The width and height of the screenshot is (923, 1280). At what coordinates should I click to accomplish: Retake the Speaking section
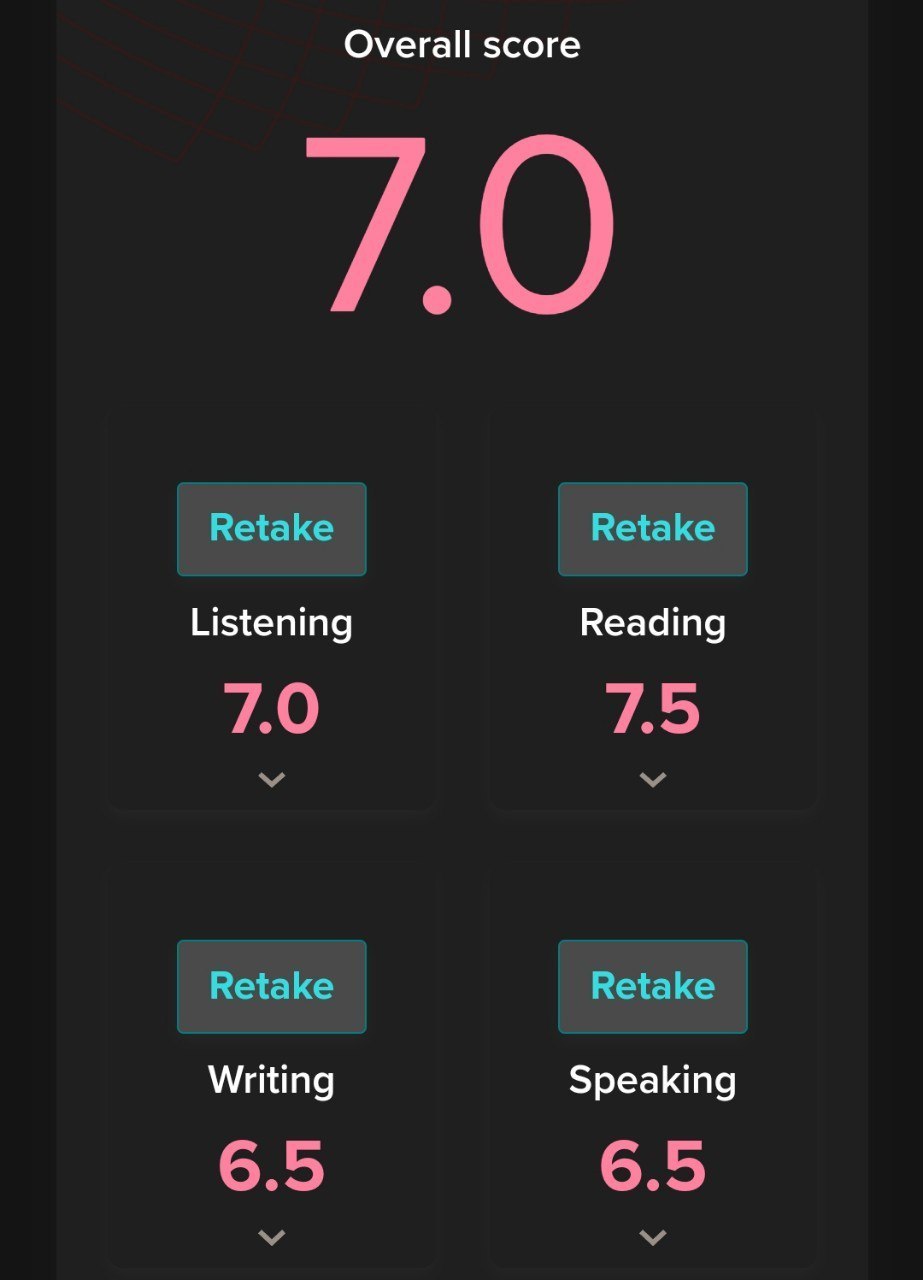652,986
